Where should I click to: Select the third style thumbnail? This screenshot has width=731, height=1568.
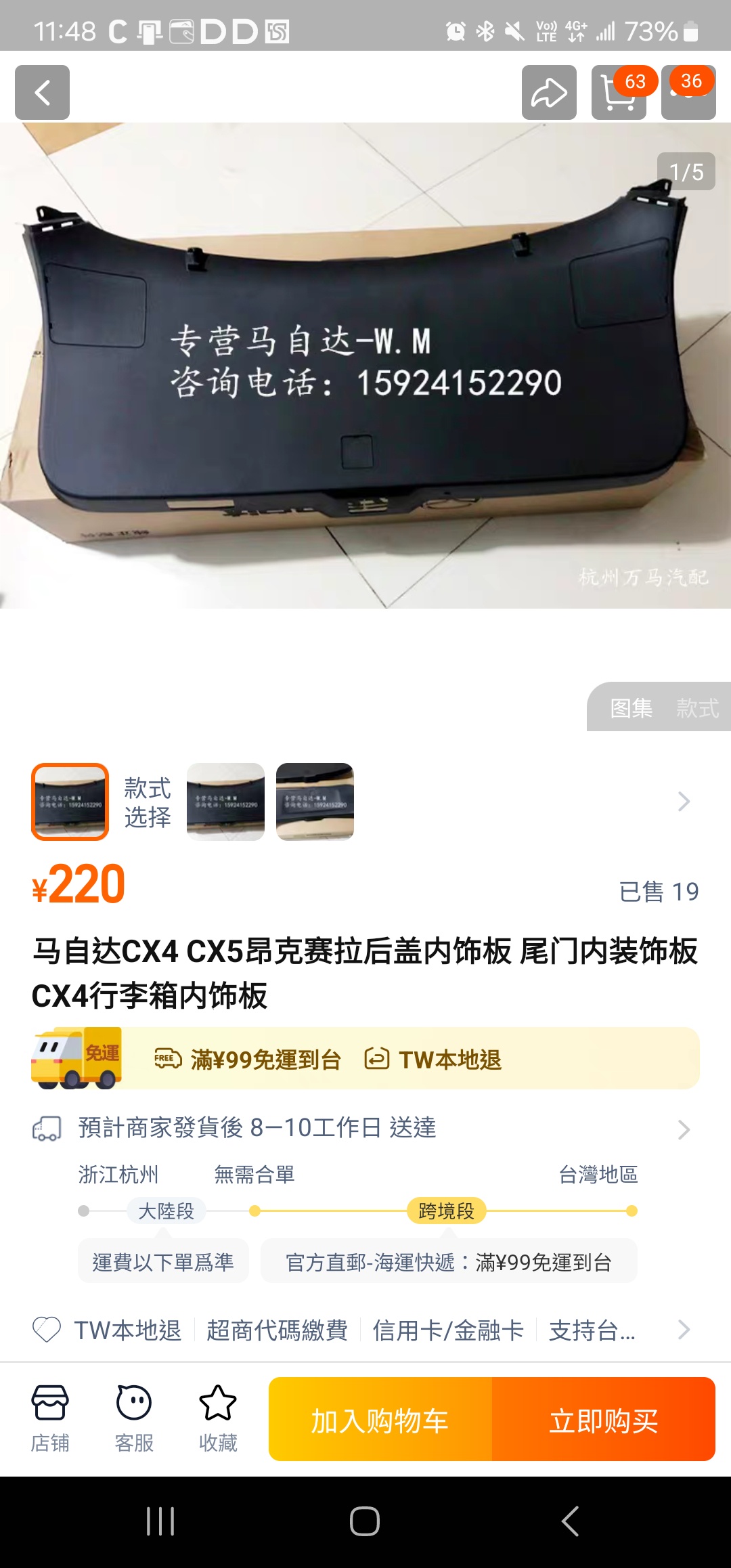coord(315,802)
